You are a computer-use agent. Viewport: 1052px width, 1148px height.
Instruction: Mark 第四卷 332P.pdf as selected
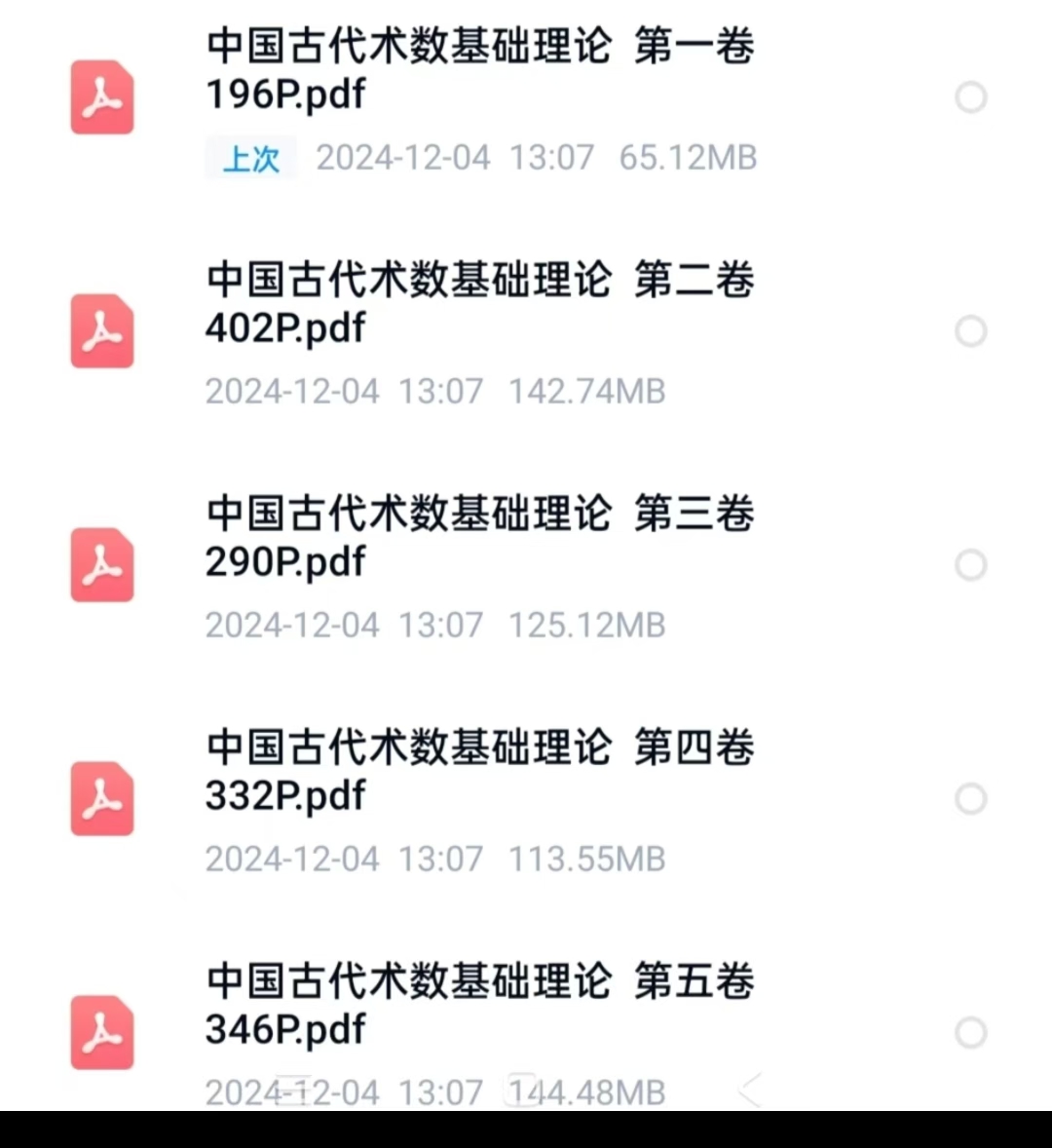[x=971, y=799]
